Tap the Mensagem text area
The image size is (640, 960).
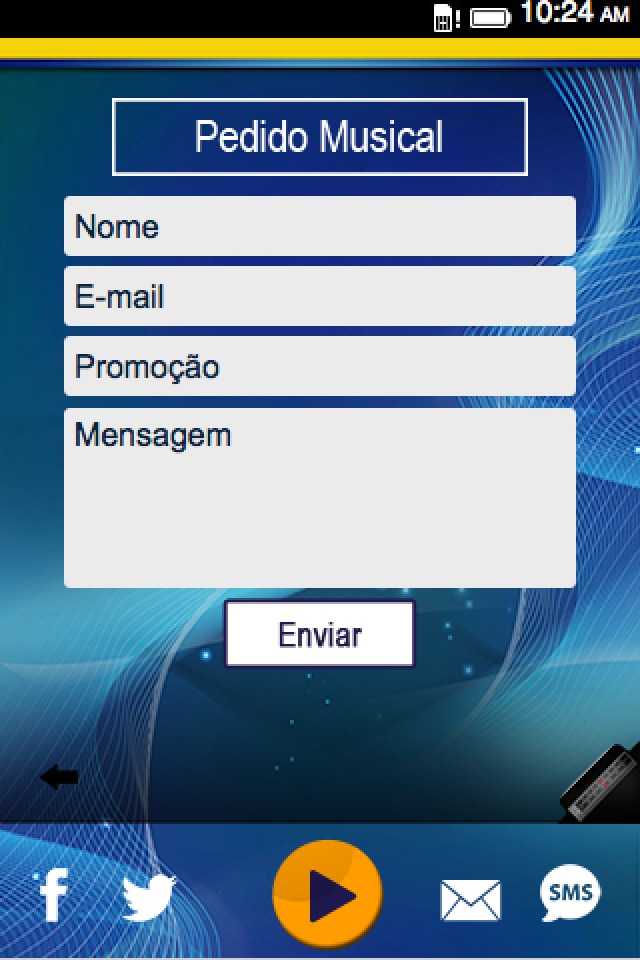(320, 497)
